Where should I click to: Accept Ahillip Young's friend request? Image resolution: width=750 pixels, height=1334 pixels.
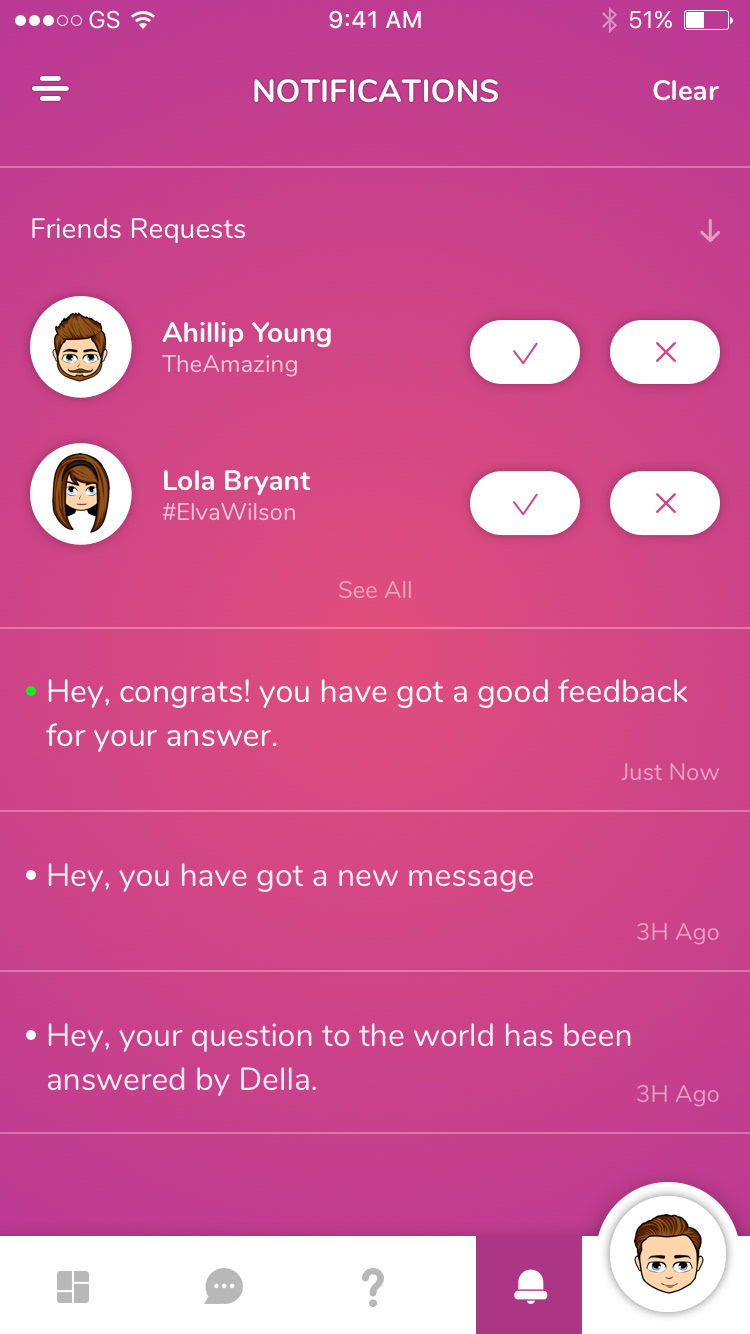click(x=525, y=352)
